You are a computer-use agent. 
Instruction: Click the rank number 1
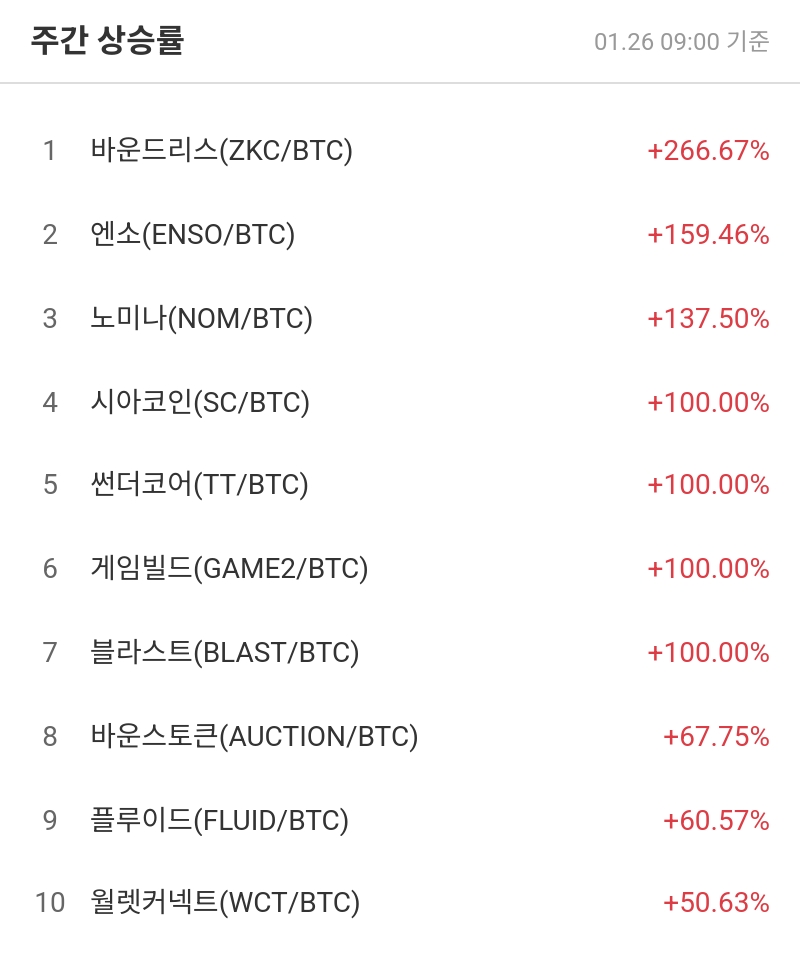coord(47,151)
